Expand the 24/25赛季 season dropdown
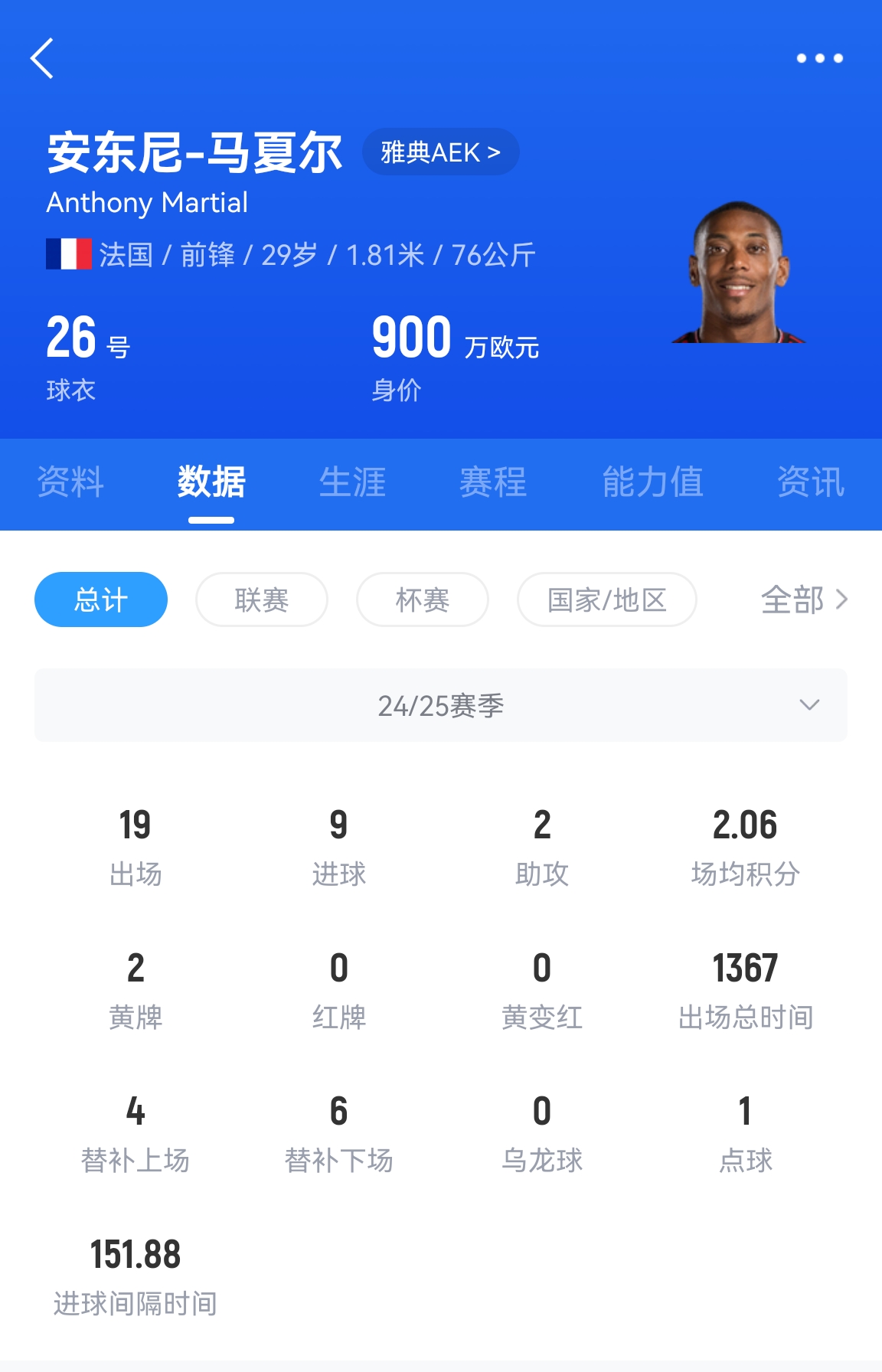882x1372 pixels. coord(441,706)
